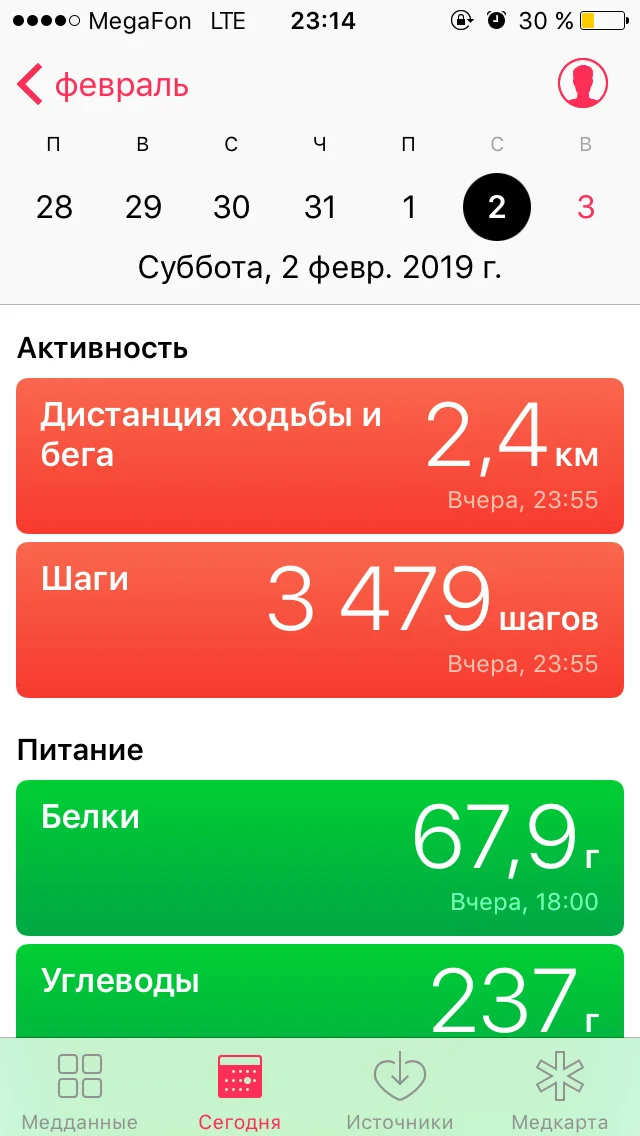640x1136 pixels.
Task: Open the Углеводы nutrition card
Action: [x=320, y=991]
